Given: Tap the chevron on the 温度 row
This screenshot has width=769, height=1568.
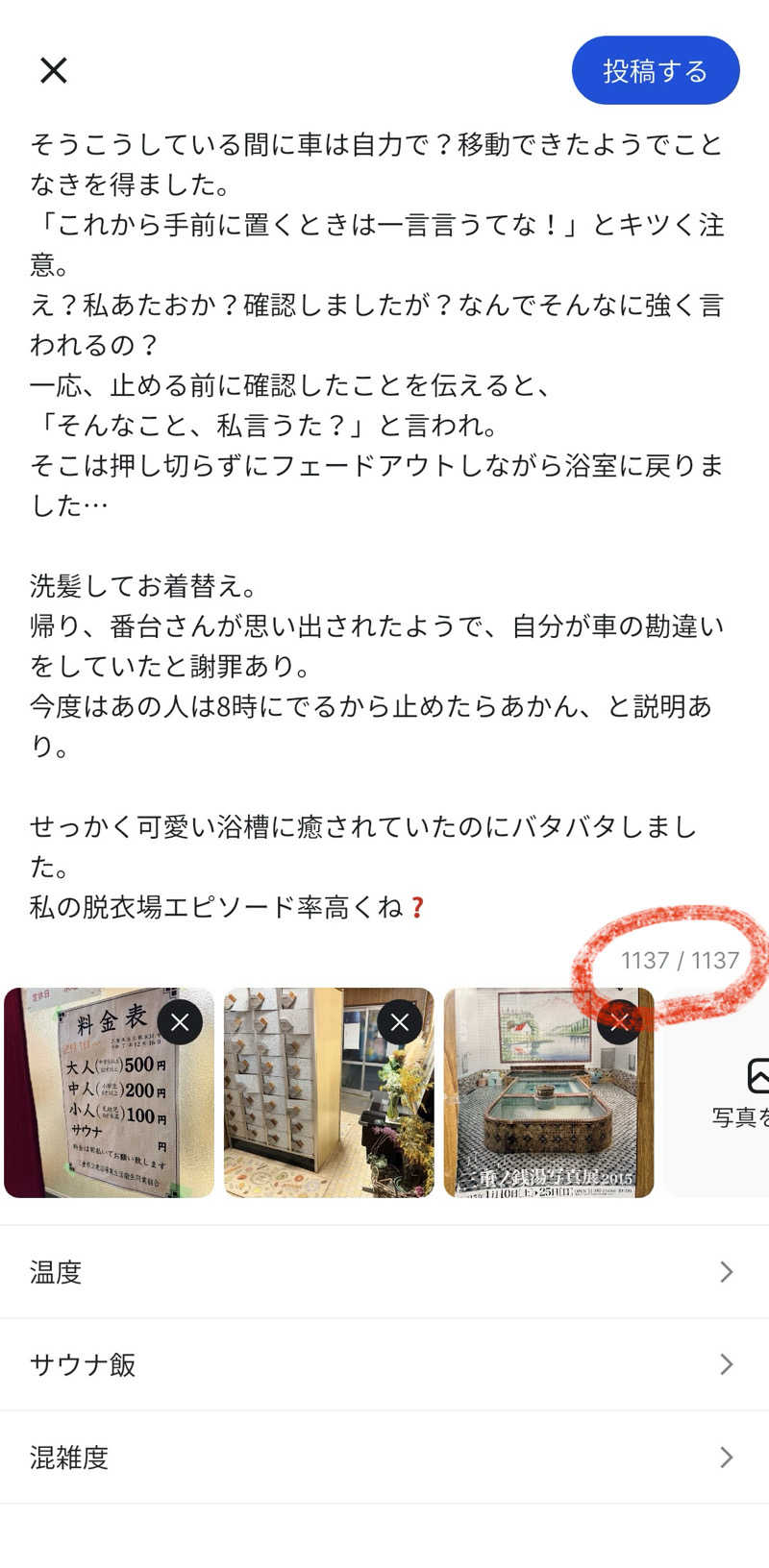Looking at the screenshot, I should click(x=728, y=1271).
